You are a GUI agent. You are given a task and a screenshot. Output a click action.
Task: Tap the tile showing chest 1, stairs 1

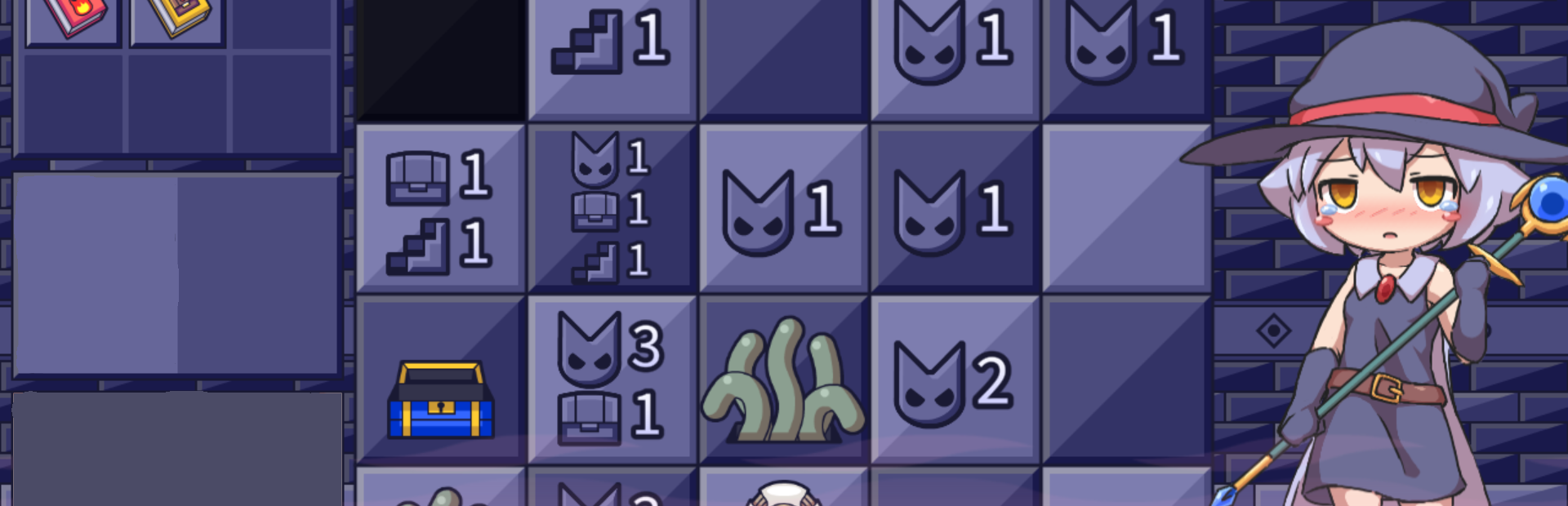440,209
